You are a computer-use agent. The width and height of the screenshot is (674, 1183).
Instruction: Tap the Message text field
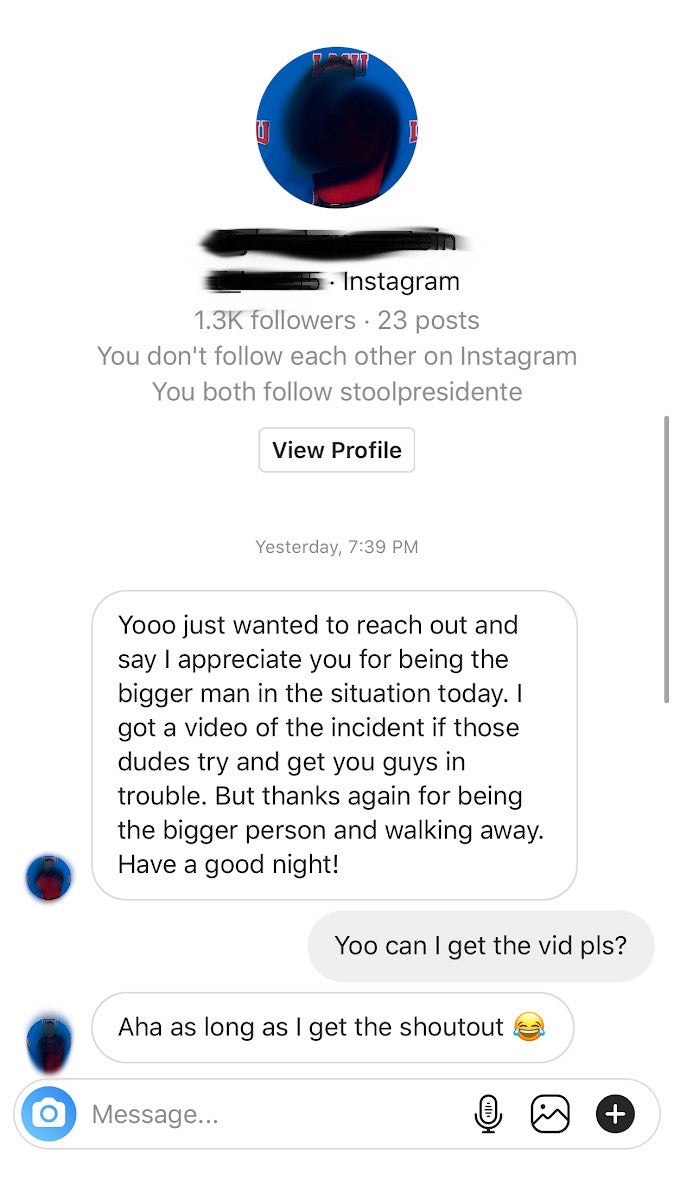tap(270, 1114)
